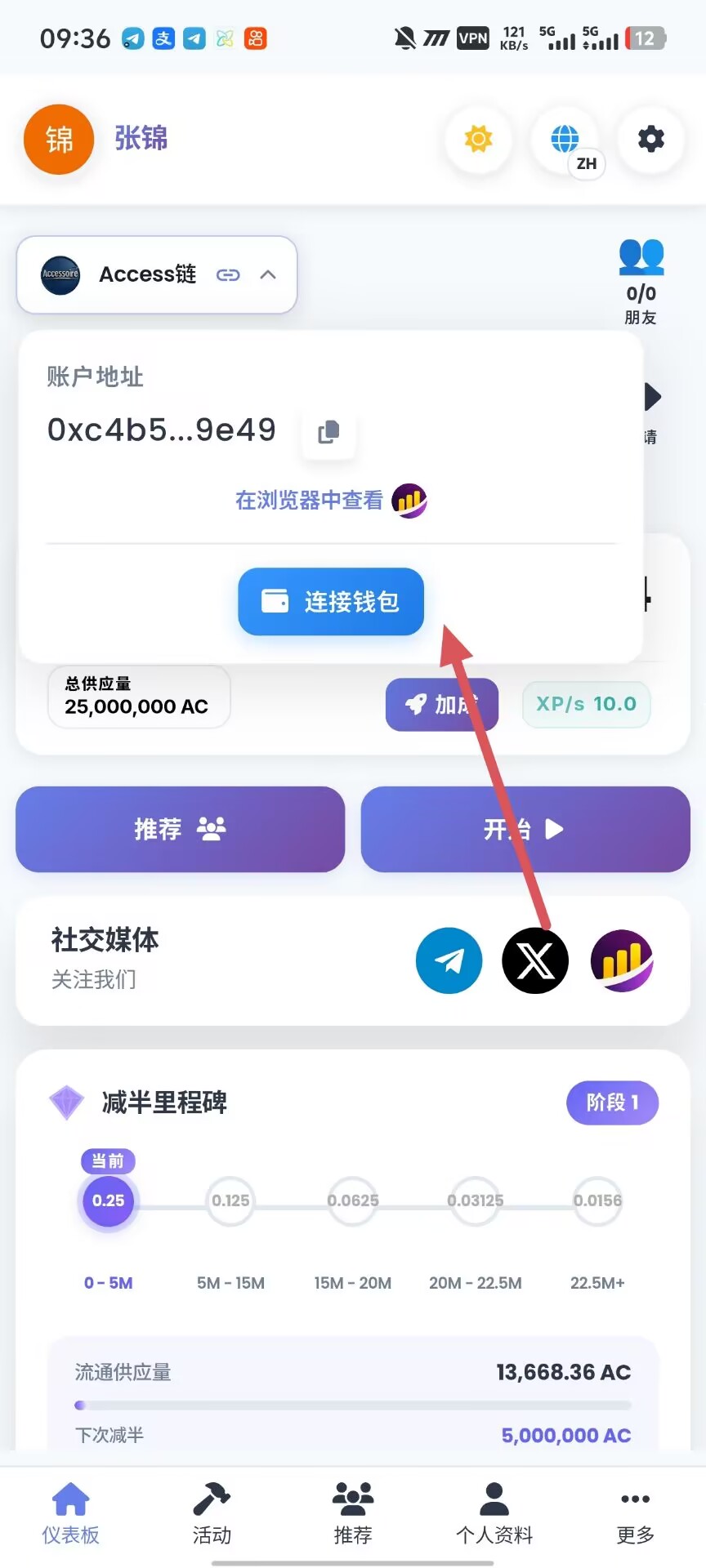The image size is (706, 1568).
Task: Open the settings gear
Action: point(650,139)
